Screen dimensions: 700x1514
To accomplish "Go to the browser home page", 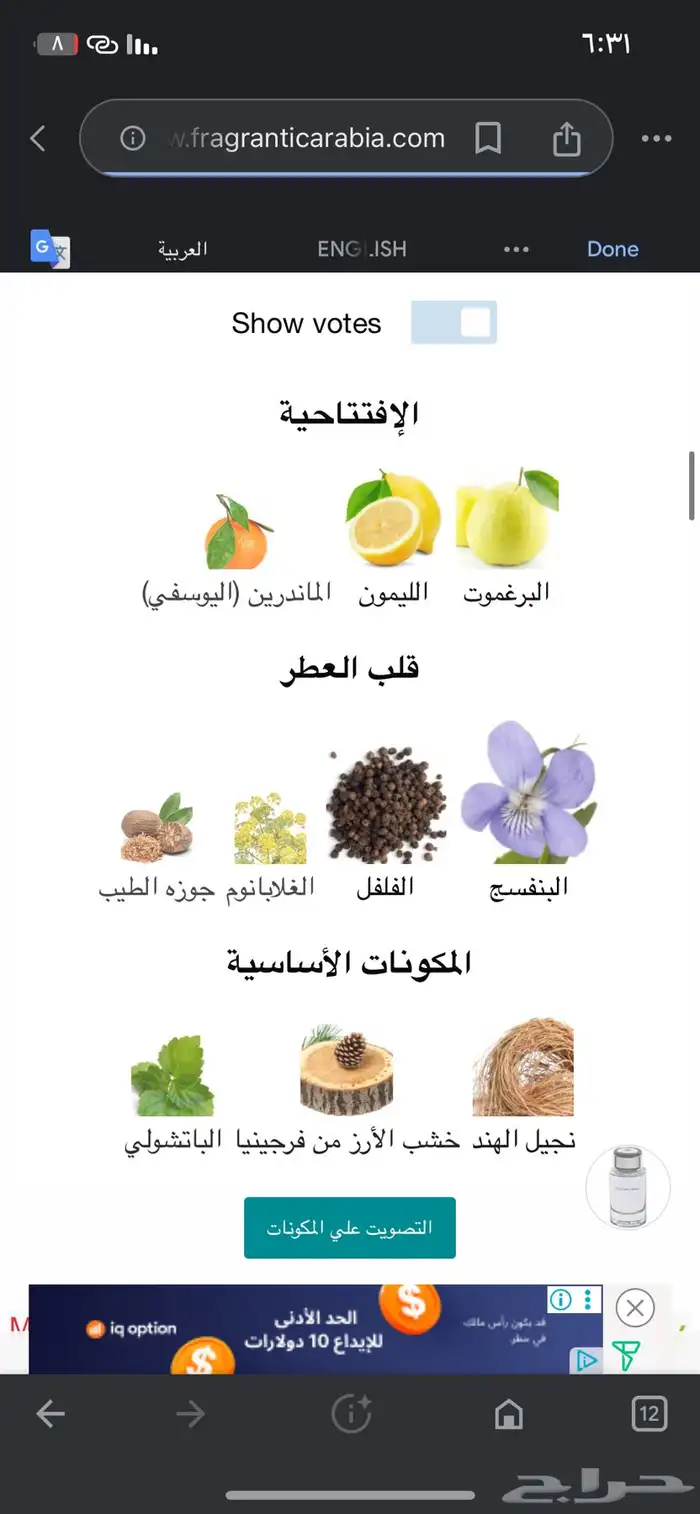I will 509,1413.
